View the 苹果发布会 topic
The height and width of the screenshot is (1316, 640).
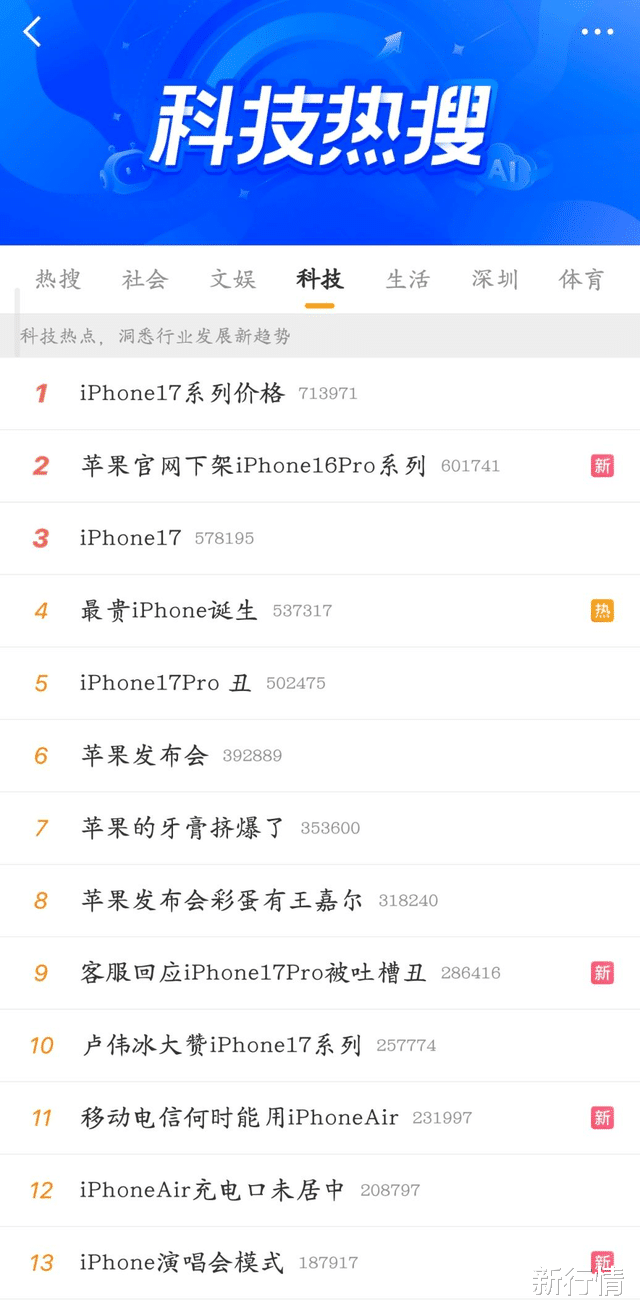coord(144,755)
